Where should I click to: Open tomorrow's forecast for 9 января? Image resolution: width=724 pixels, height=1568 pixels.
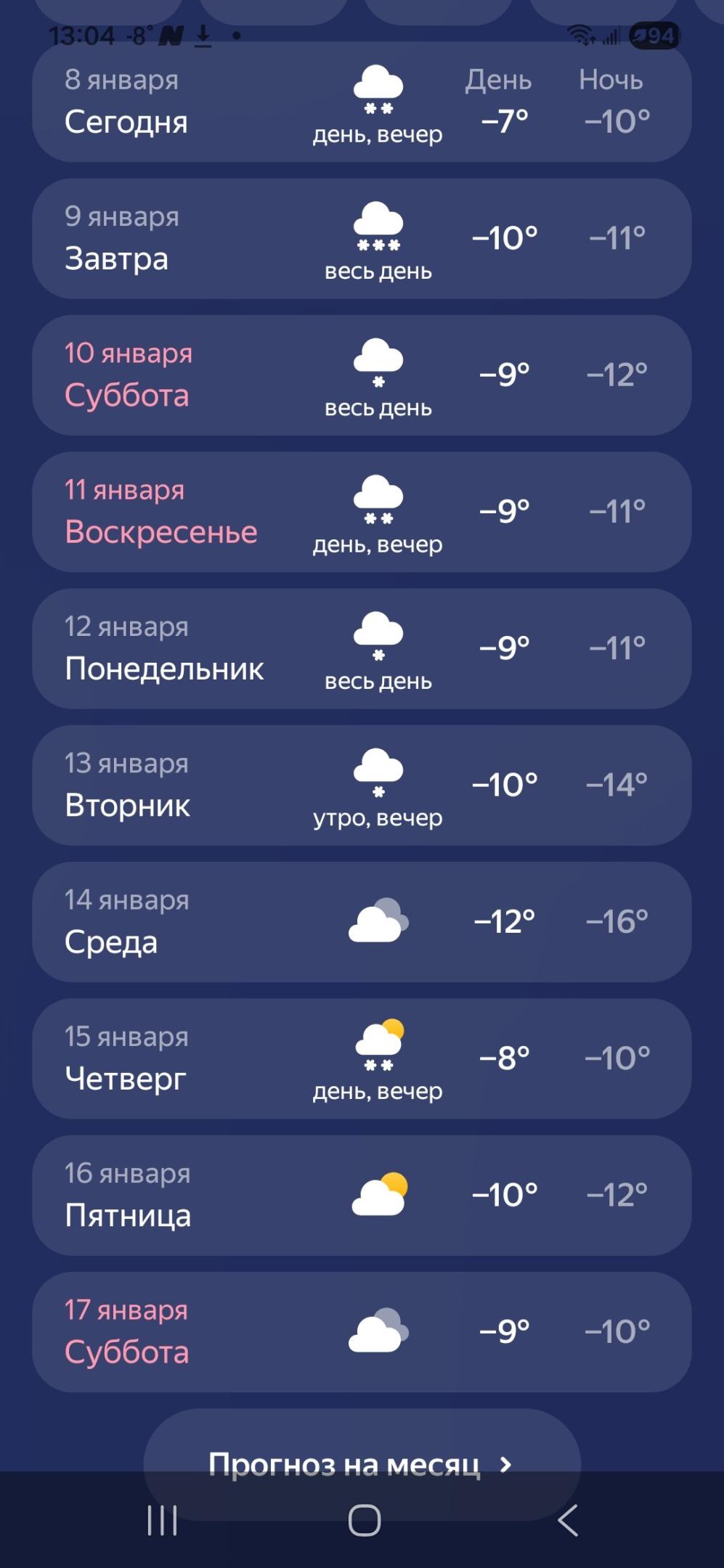point(362,238)
